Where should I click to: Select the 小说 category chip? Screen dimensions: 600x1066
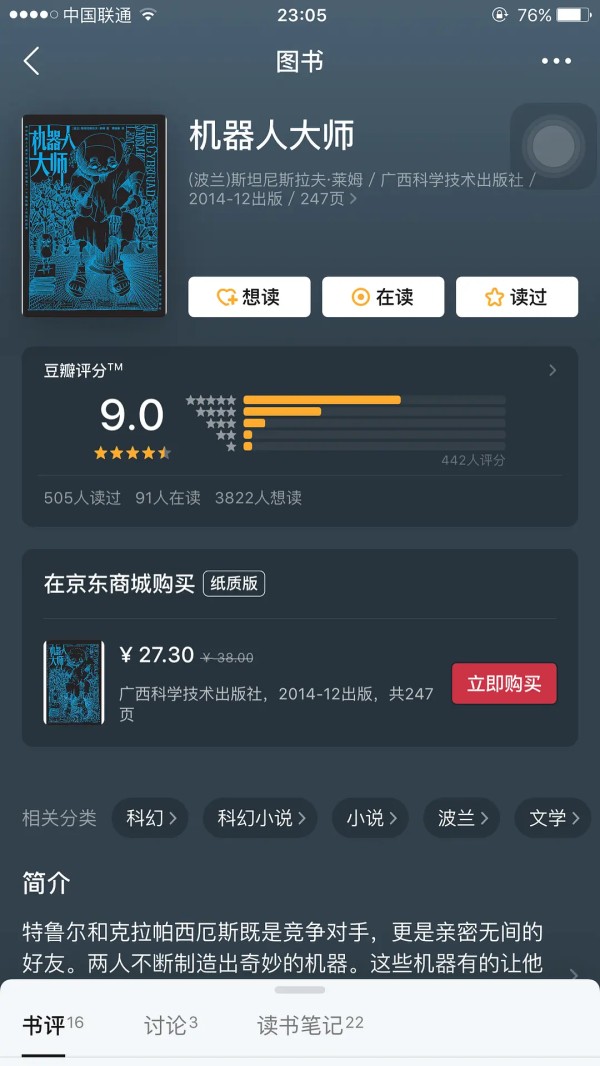(370, 818)
